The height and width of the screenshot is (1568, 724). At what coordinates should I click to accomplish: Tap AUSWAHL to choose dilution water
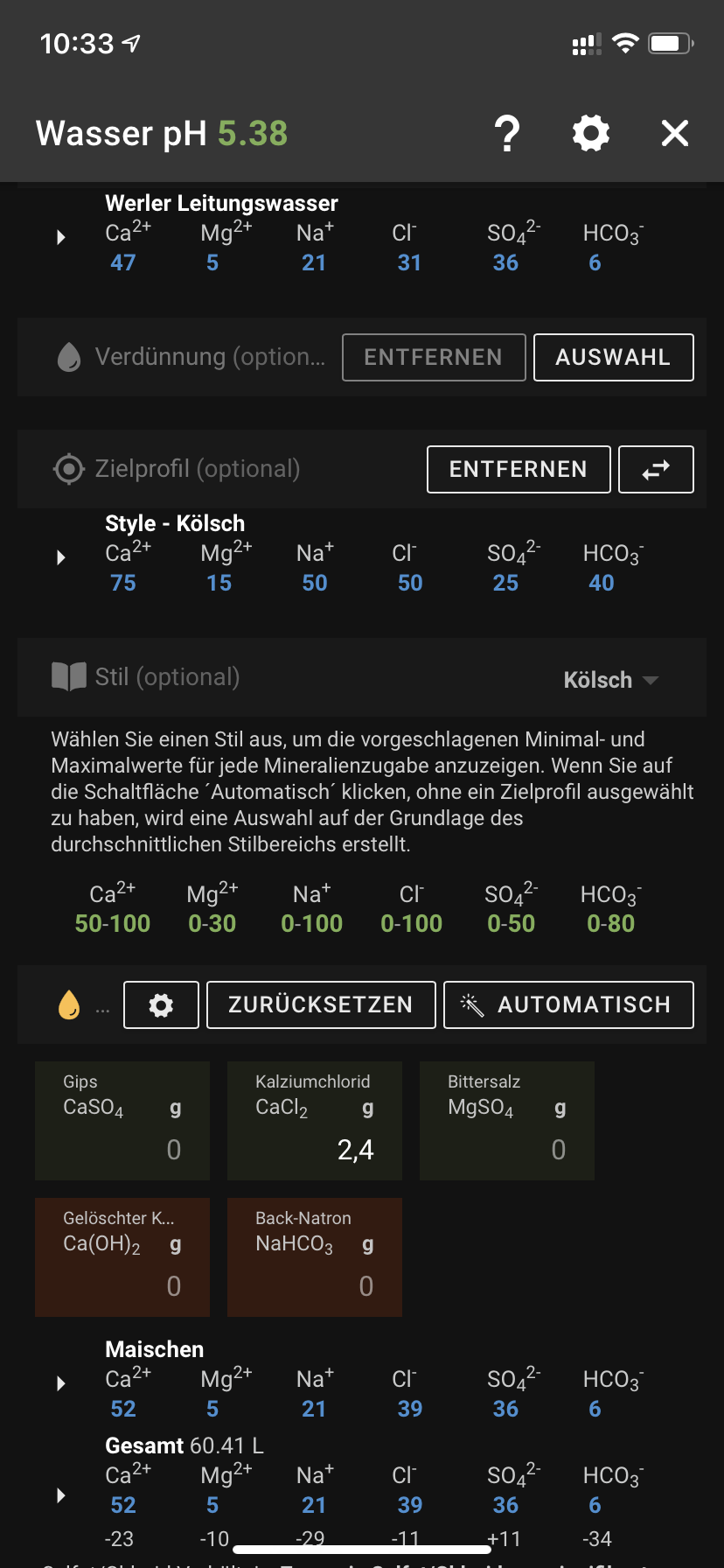pyautogui.click(x=613, y=357)
